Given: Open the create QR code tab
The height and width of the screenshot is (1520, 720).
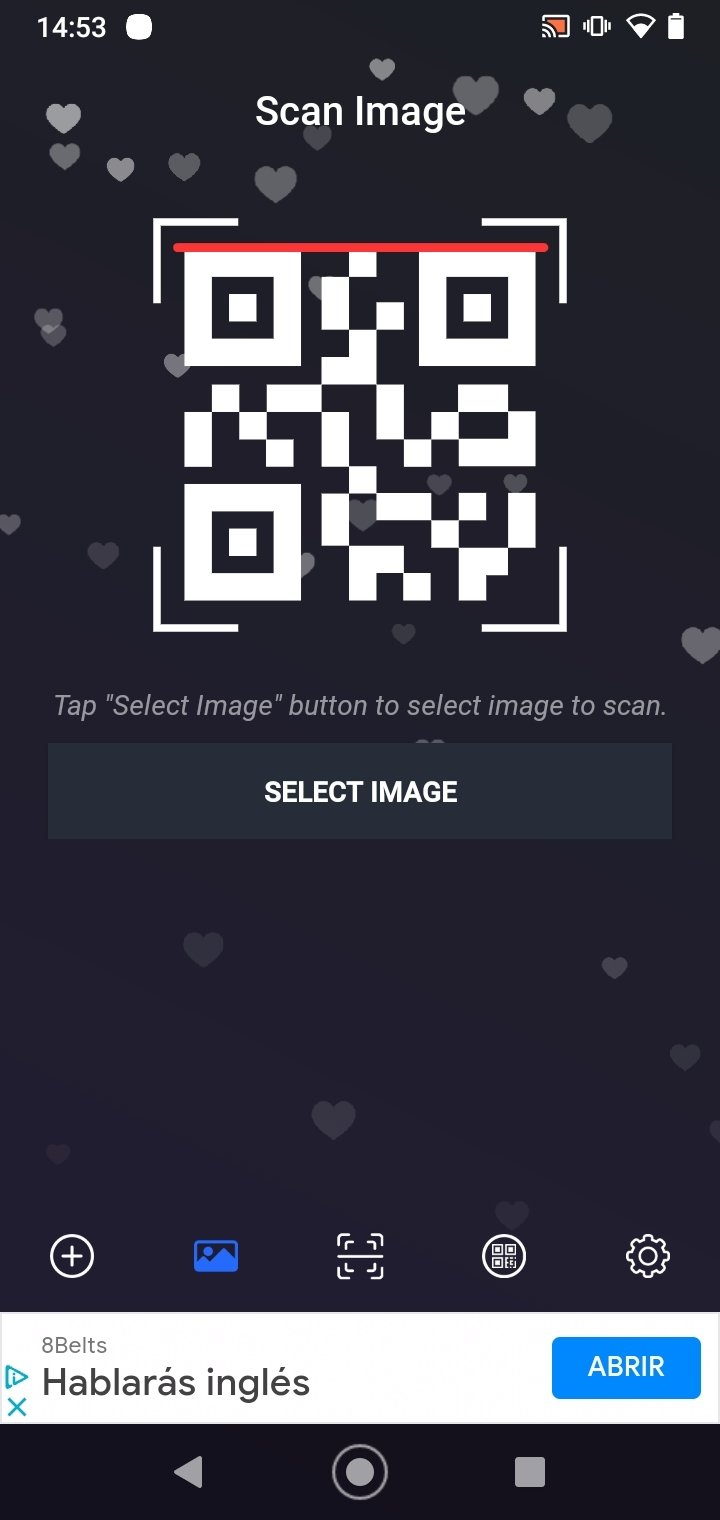Looking at the screenshot, I should [72, 1256].
